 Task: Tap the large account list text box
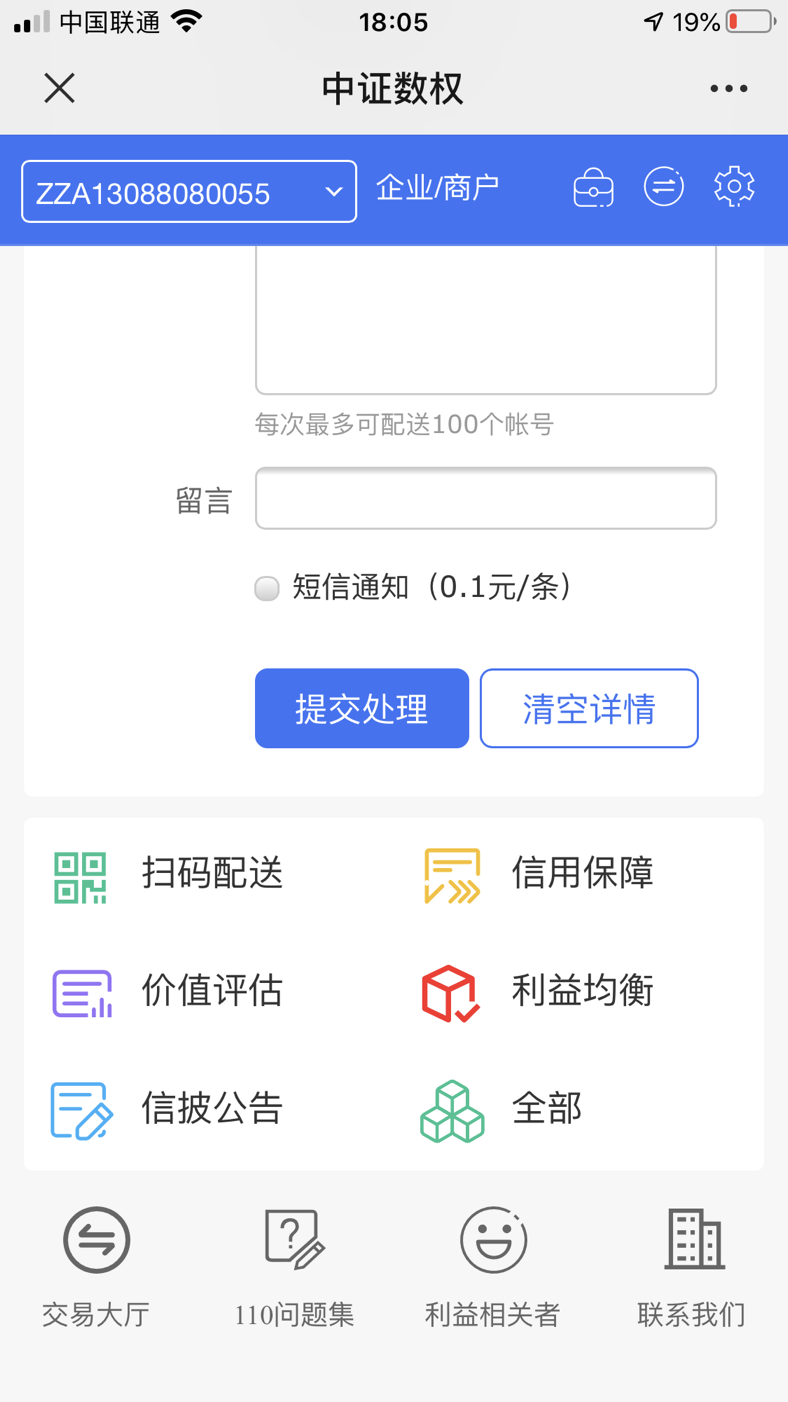point(486,320)
